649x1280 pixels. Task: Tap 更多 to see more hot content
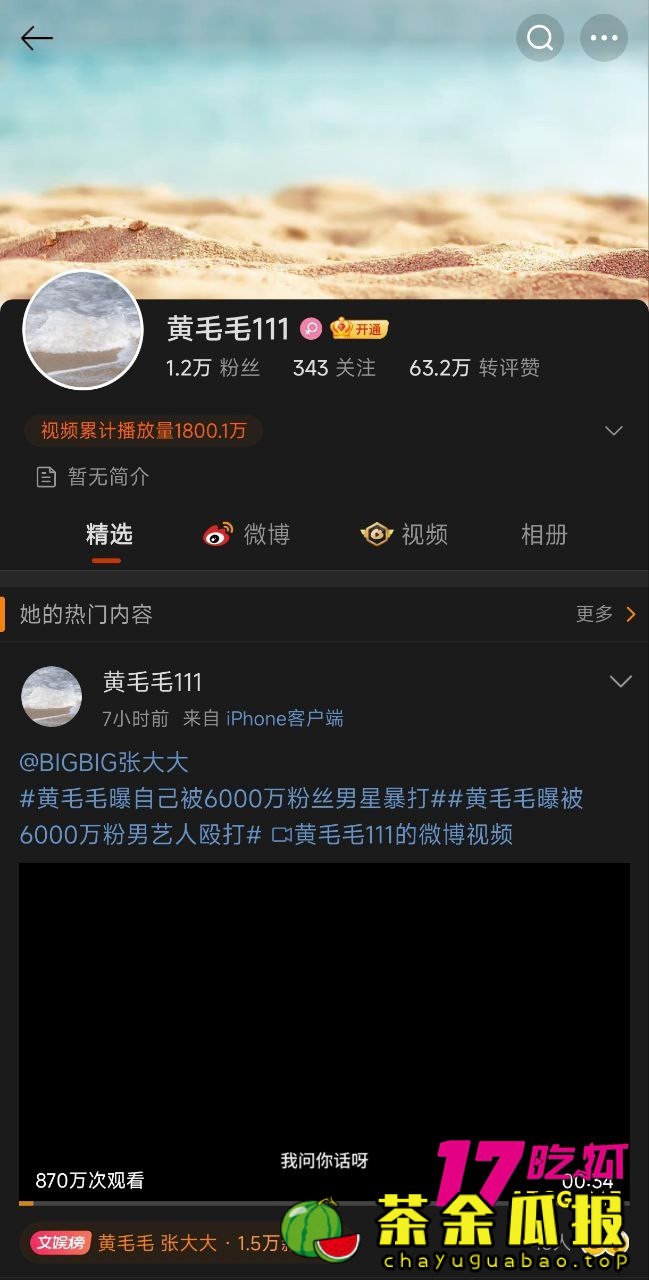[x=605, y=614]
